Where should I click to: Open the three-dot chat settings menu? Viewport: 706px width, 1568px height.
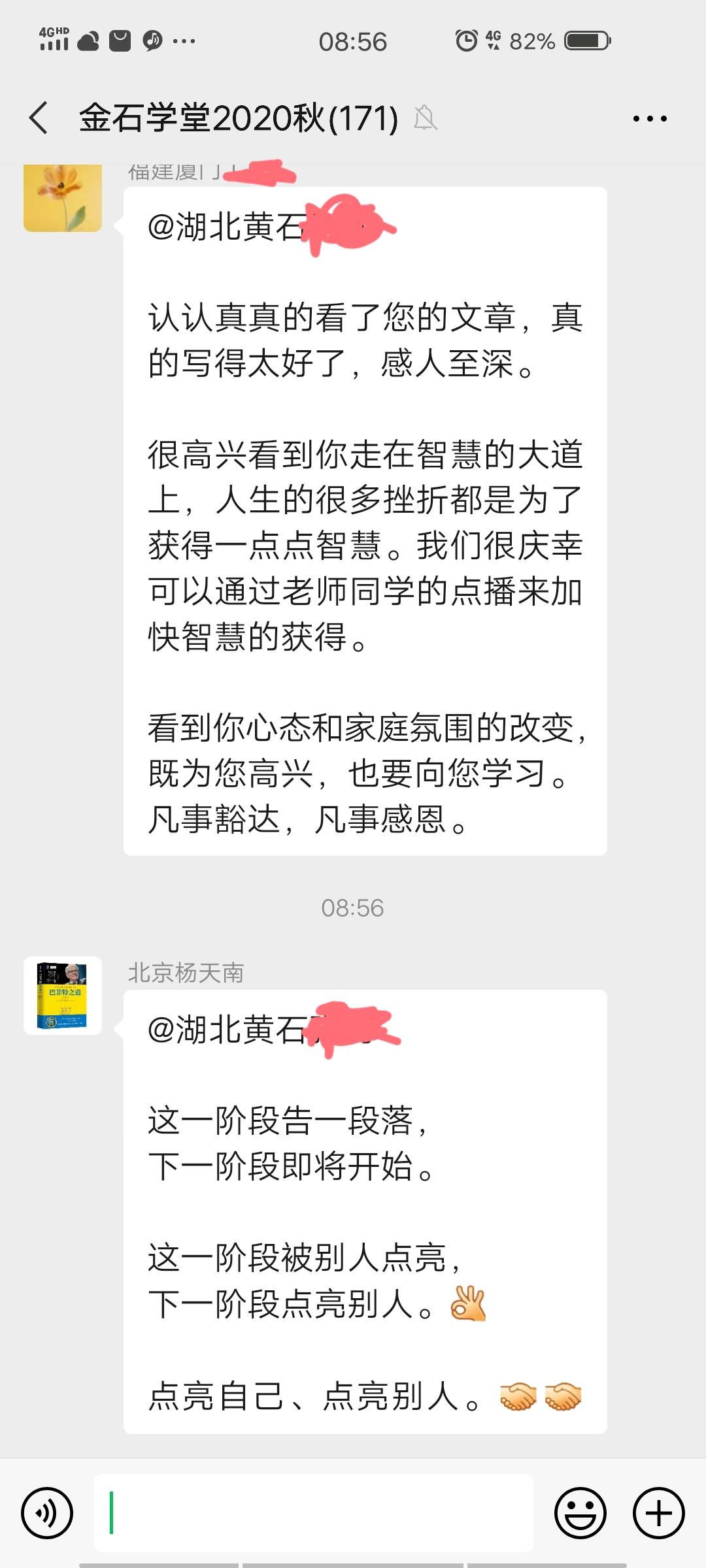click(x=650, y=119)
